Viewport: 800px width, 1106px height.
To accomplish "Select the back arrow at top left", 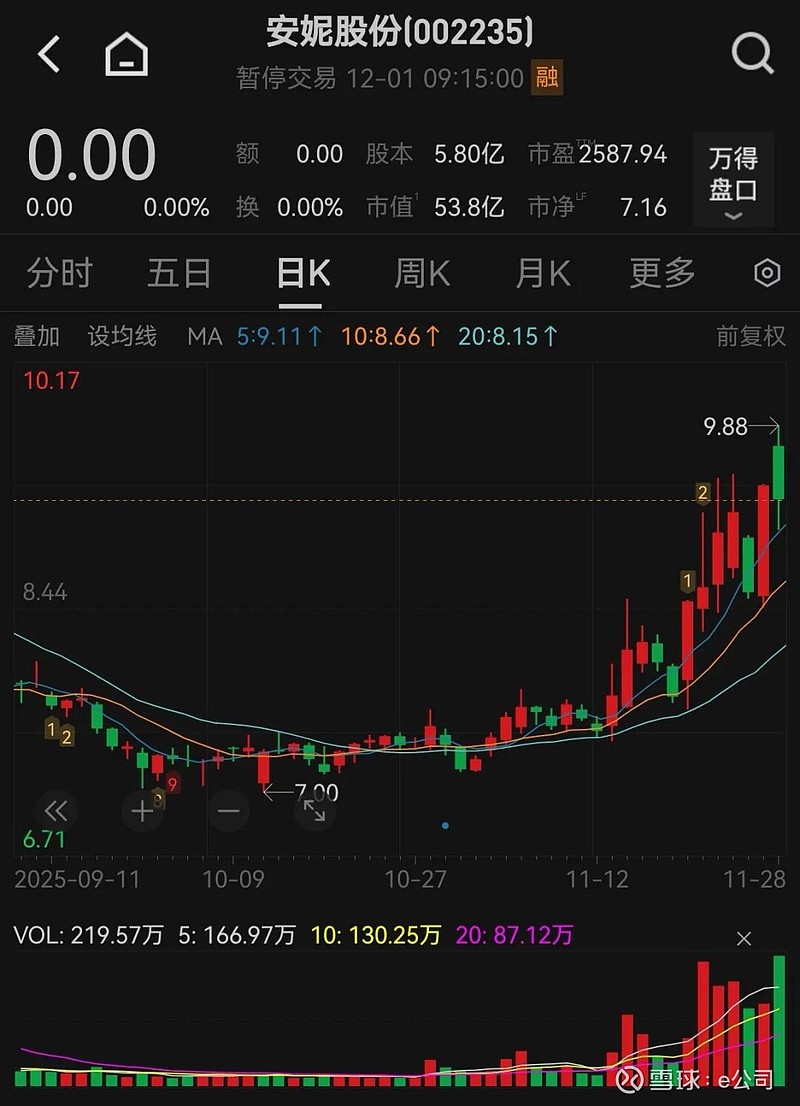I will point(47,55).
